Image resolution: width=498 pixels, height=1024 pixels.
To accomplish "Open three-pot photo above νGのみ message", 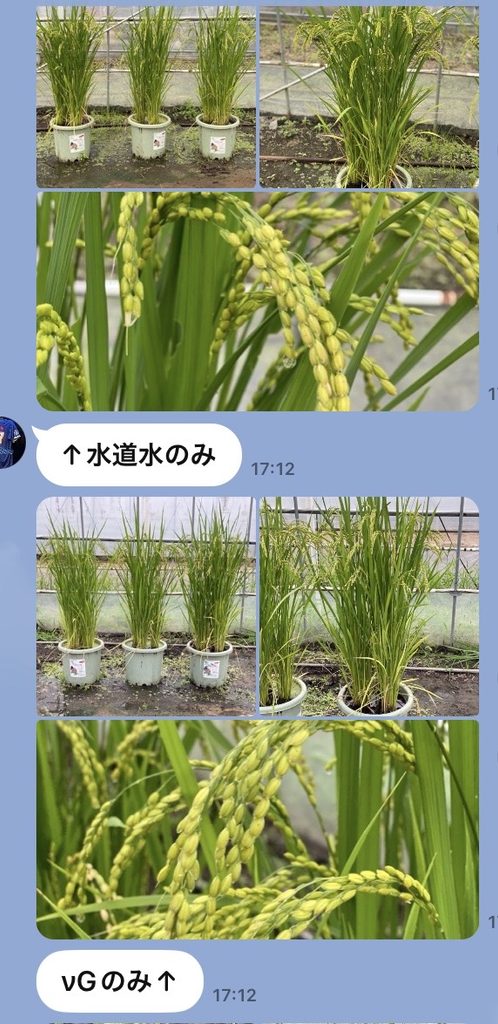I will pos(146,607).
